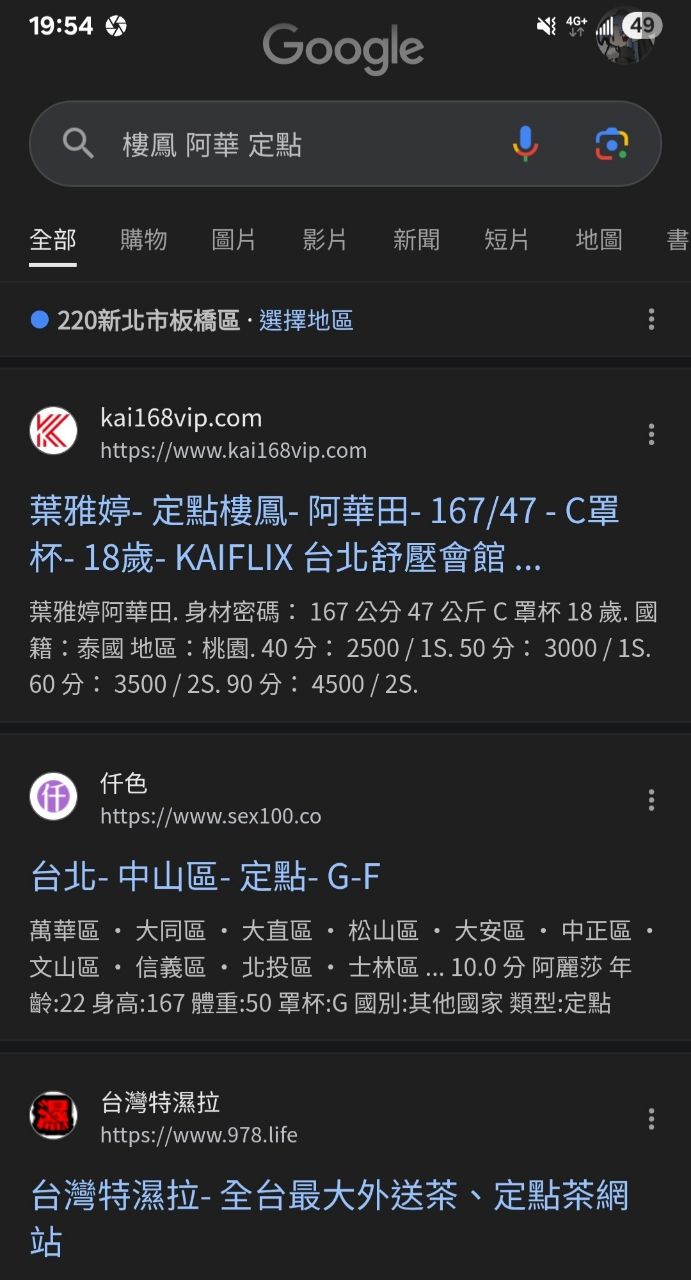Open Google Lens camera search
Screen dimensions: 691x1280
pos(611,144)
